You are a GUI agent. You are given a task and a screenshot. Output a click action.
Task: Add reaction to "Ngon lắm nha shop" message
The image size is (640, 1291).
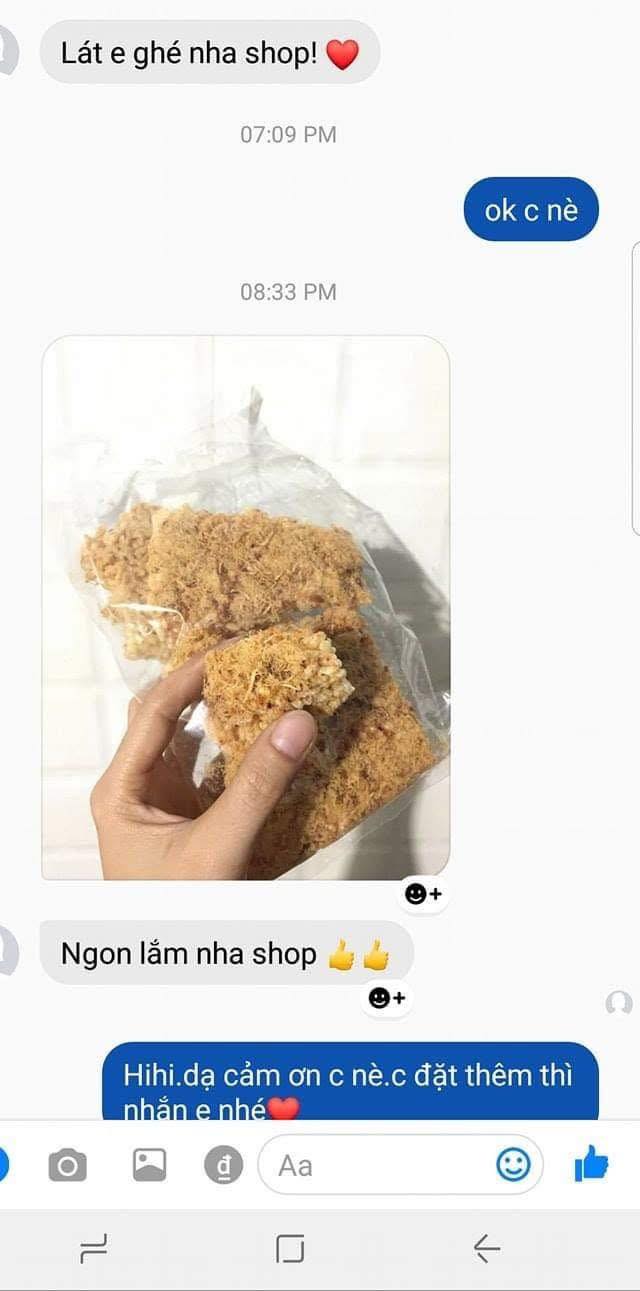386,998
